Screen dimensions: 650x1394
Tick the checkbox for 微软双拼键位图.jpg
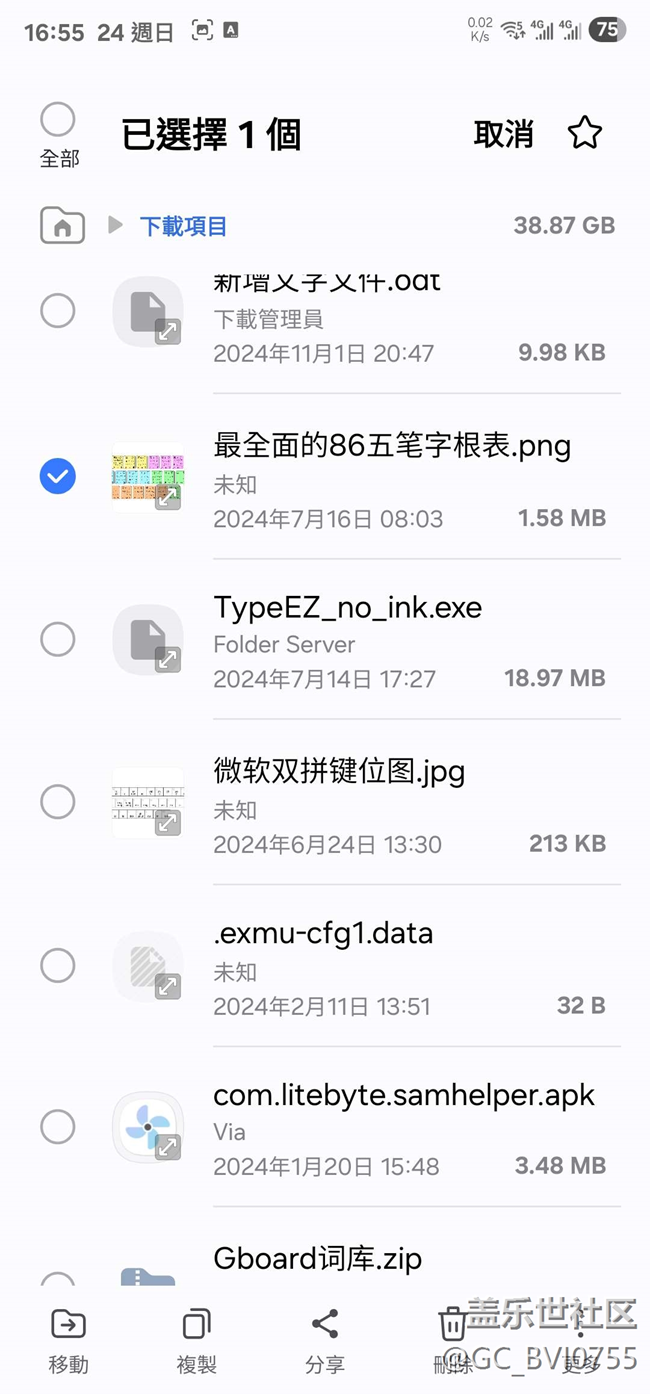point(58,802)
